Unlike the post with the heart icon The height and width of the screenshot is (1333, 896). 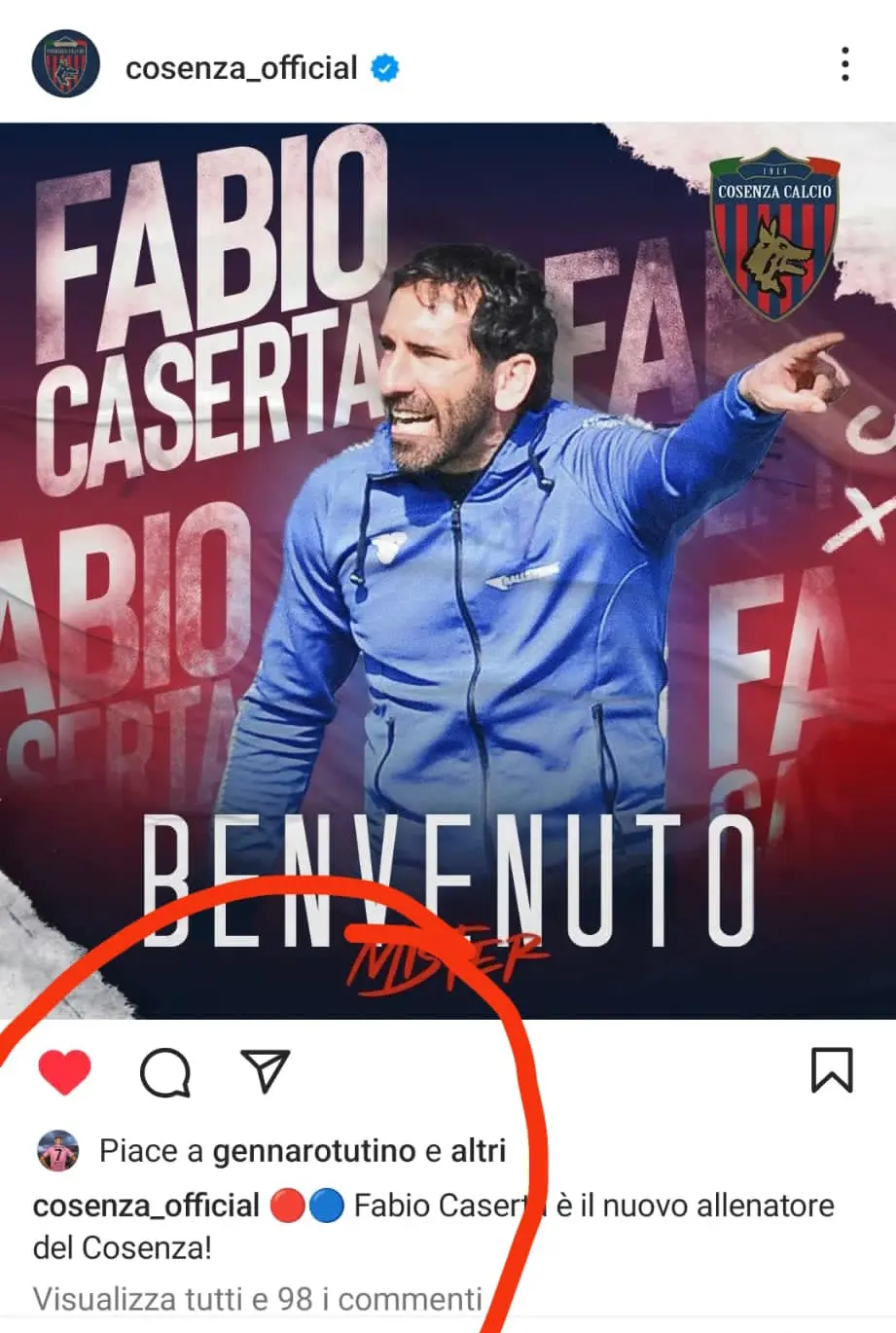pyautogui.click(x=64, y=1071)
